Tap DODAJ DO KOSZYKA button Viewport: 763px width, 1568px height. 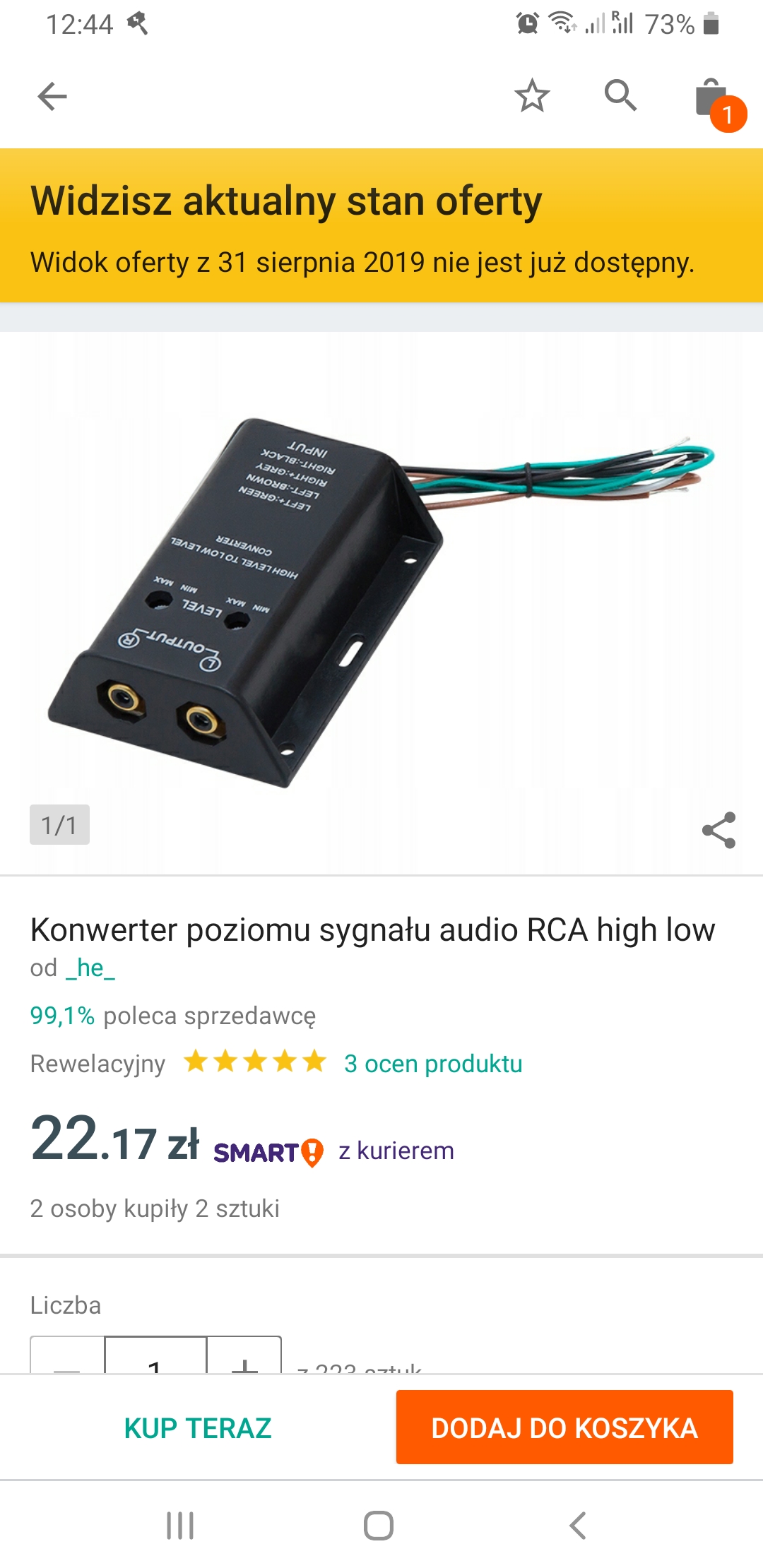(x=564, y=1427)
